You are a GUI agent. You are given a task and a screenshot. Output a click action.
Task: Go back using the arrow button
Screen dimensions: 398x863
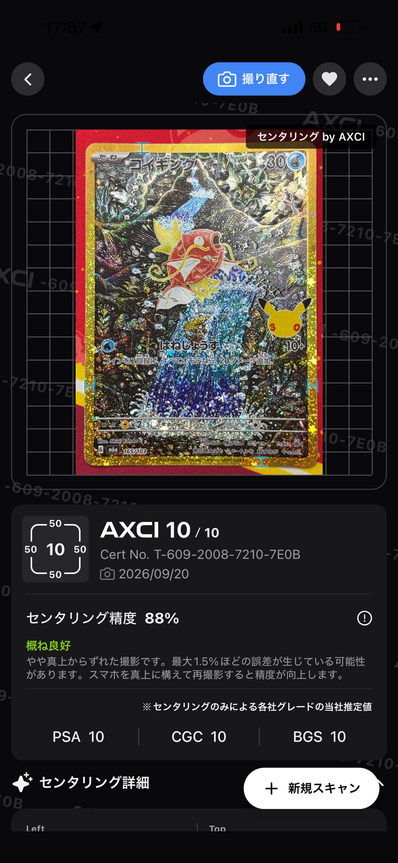tap(28, 79)
